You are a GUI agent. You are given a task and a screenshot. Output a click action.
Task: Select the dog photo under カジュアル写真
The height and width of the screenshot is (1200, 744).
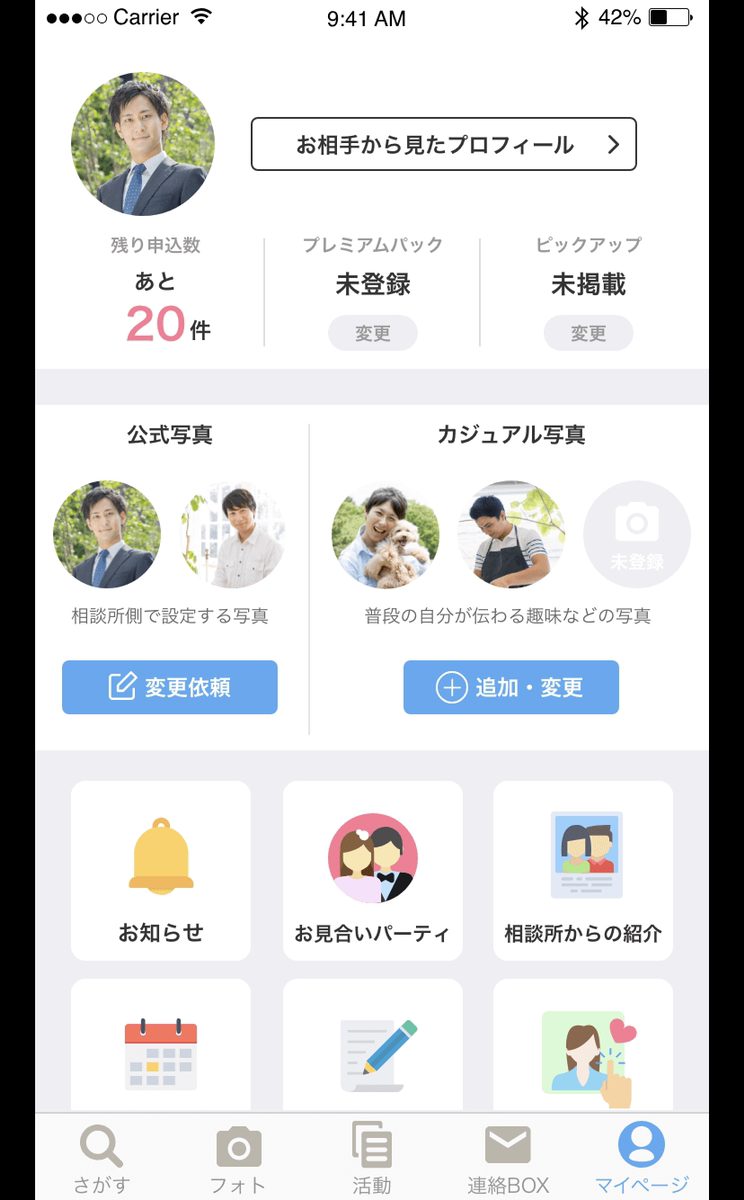tap(385, 534)
